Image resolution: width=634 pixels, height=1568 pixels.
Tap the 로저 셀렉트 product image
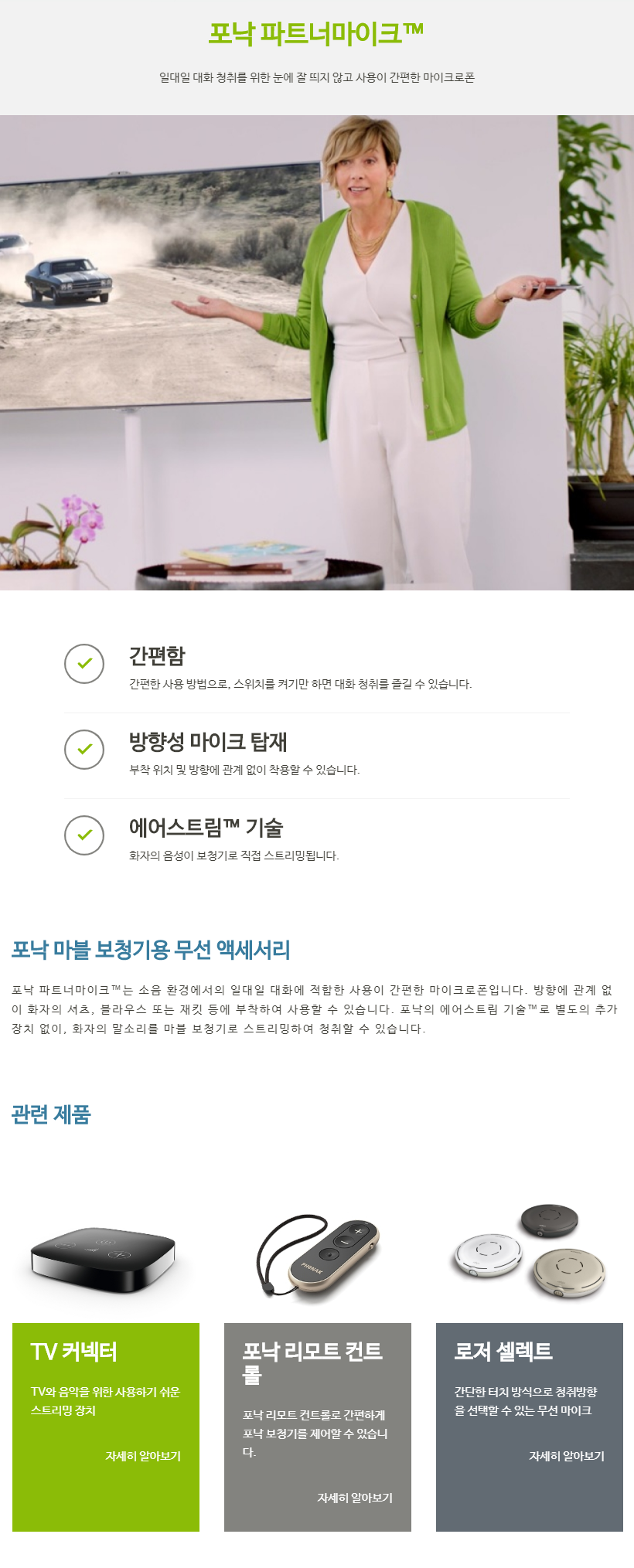(530, 1250)
